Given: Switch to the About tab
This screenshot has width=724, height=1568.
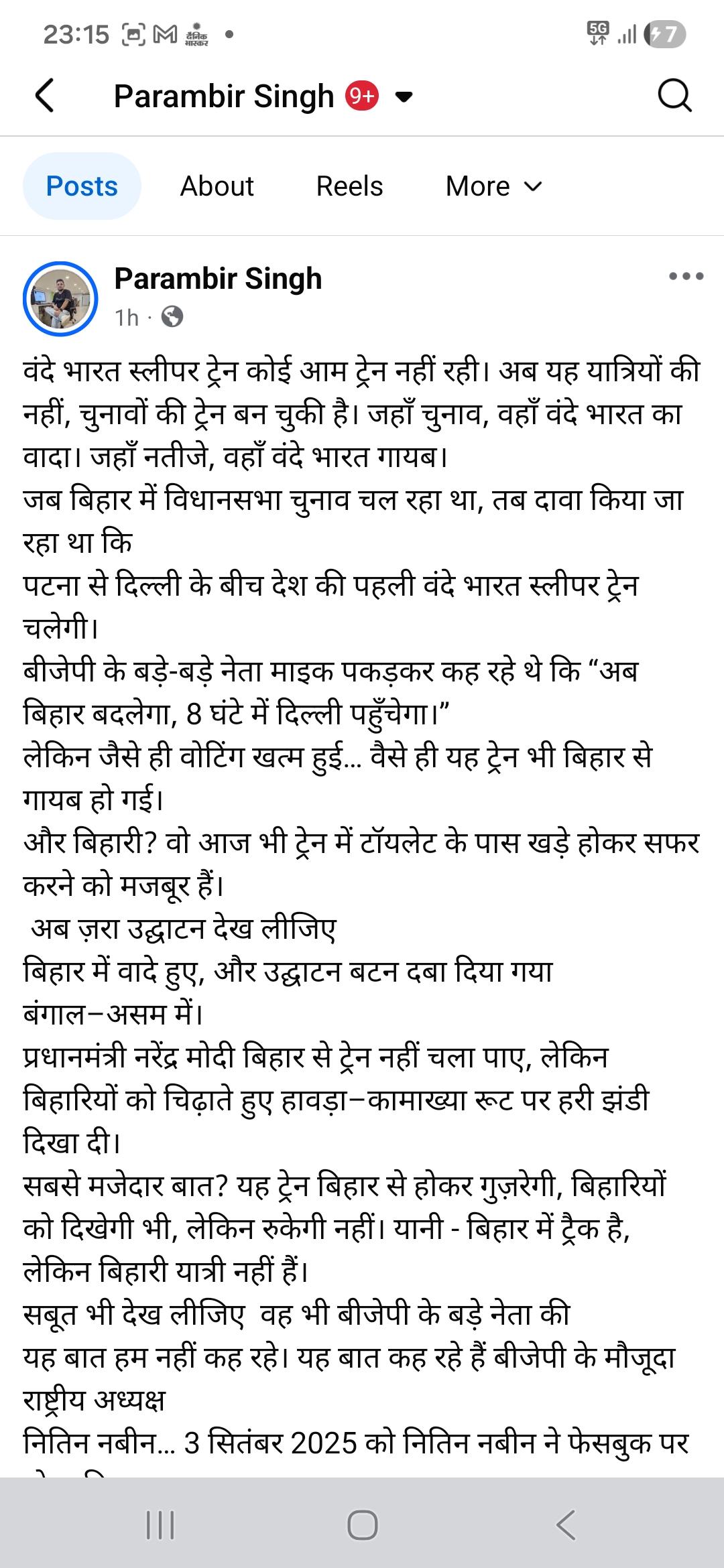Looking at the screenshot, I should [217, 186].
